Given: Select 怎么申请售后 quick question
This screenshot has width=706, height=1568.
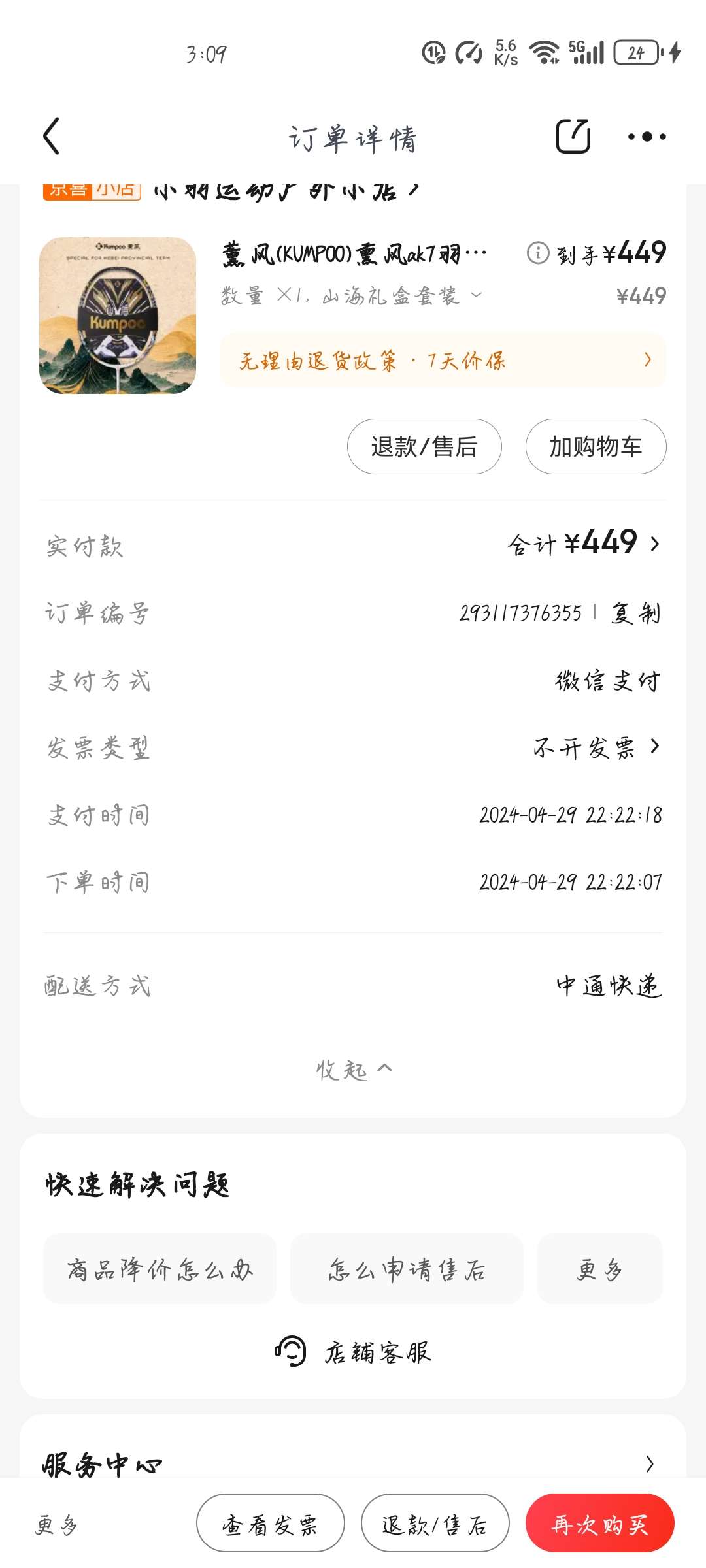Looking at the screenshot, I should (406, 1269).
